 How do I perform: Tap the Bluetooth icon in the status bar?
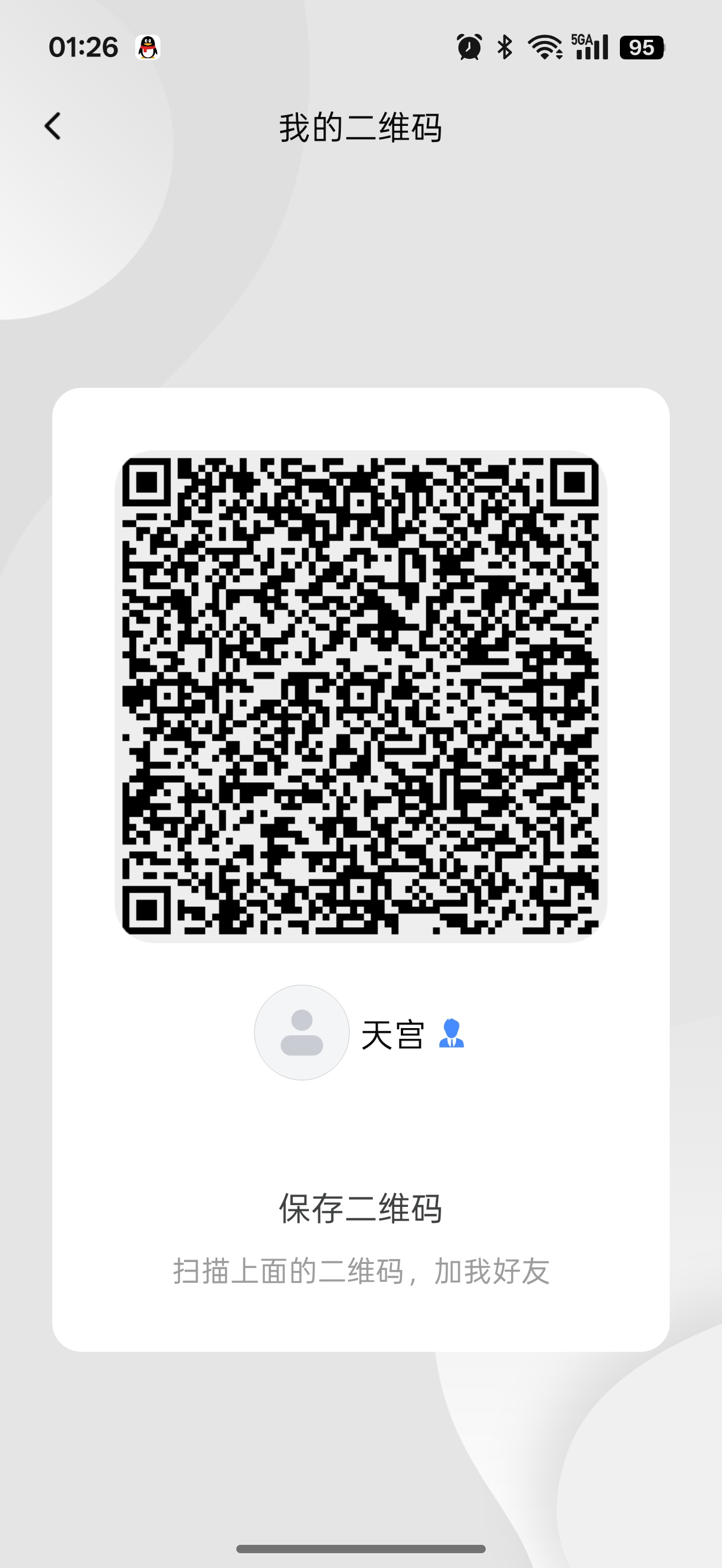tap(503, 46)
